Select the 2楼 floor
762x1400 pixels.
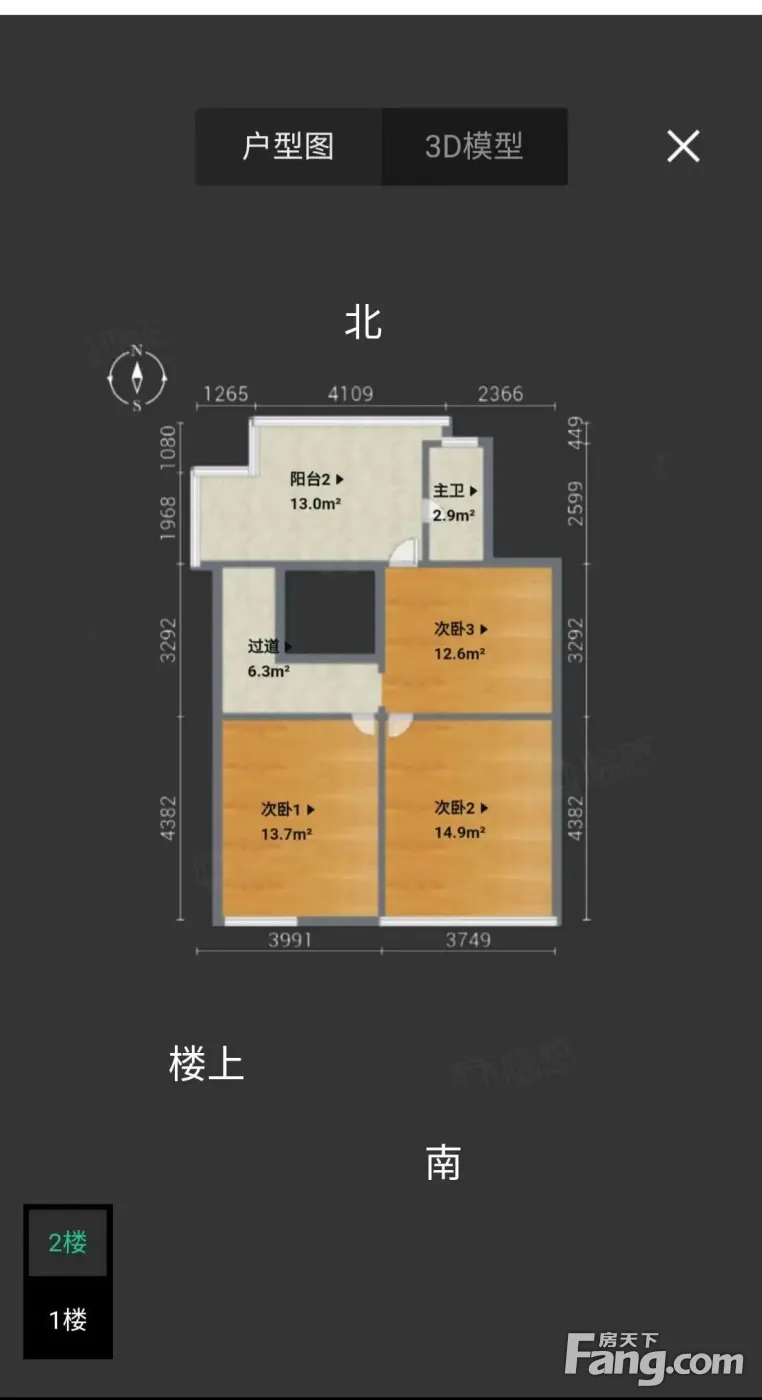(x=68, y=1243)
